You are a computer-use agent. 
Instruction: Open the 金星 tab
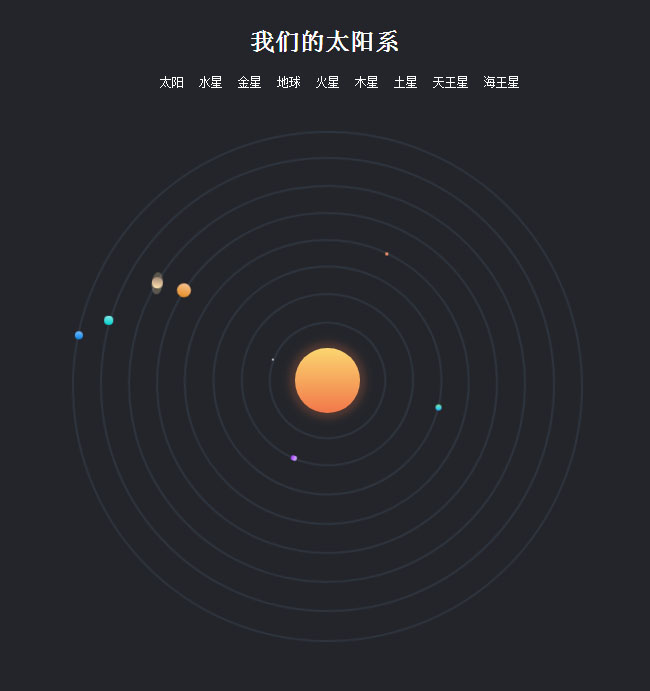point(249,83)
